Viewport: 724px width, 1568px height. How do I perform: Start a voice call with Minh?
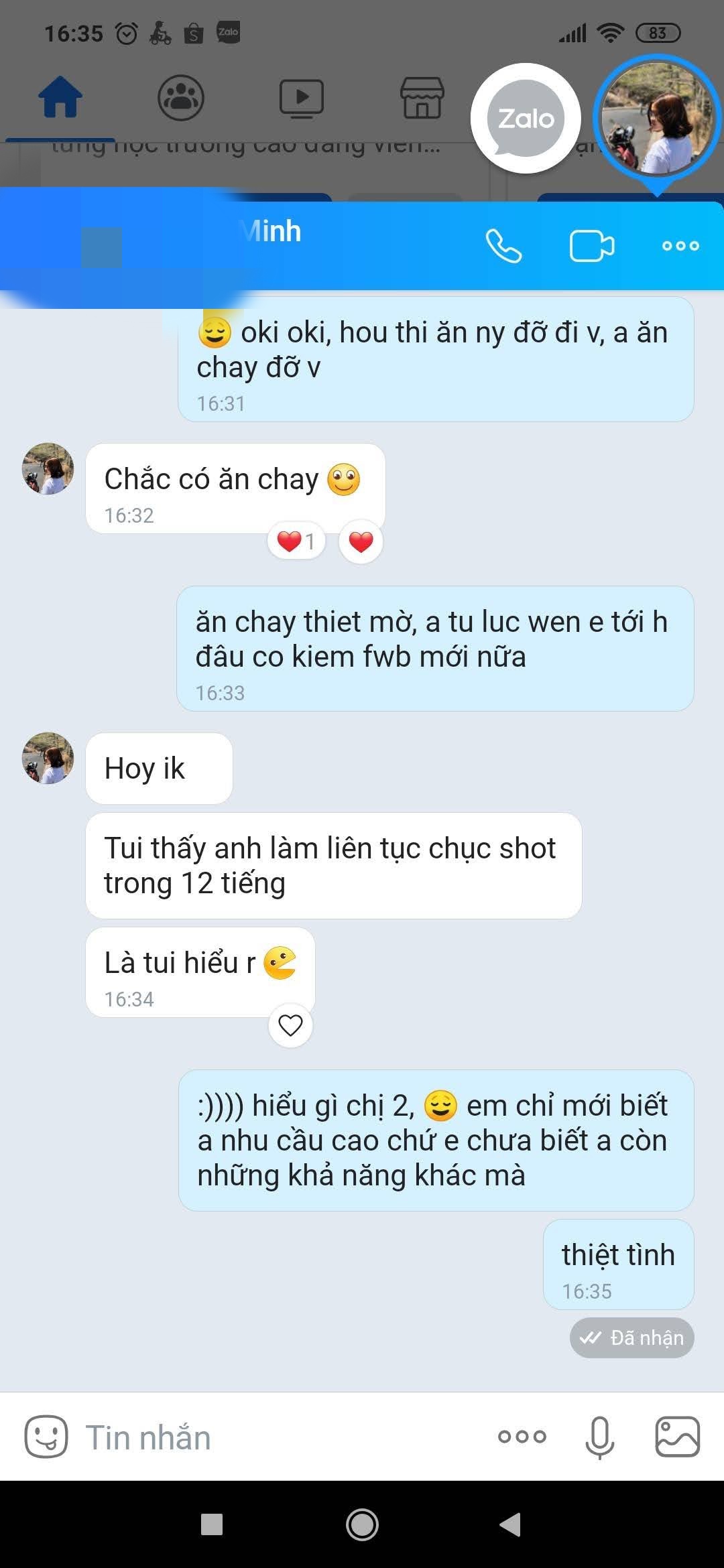503,245
